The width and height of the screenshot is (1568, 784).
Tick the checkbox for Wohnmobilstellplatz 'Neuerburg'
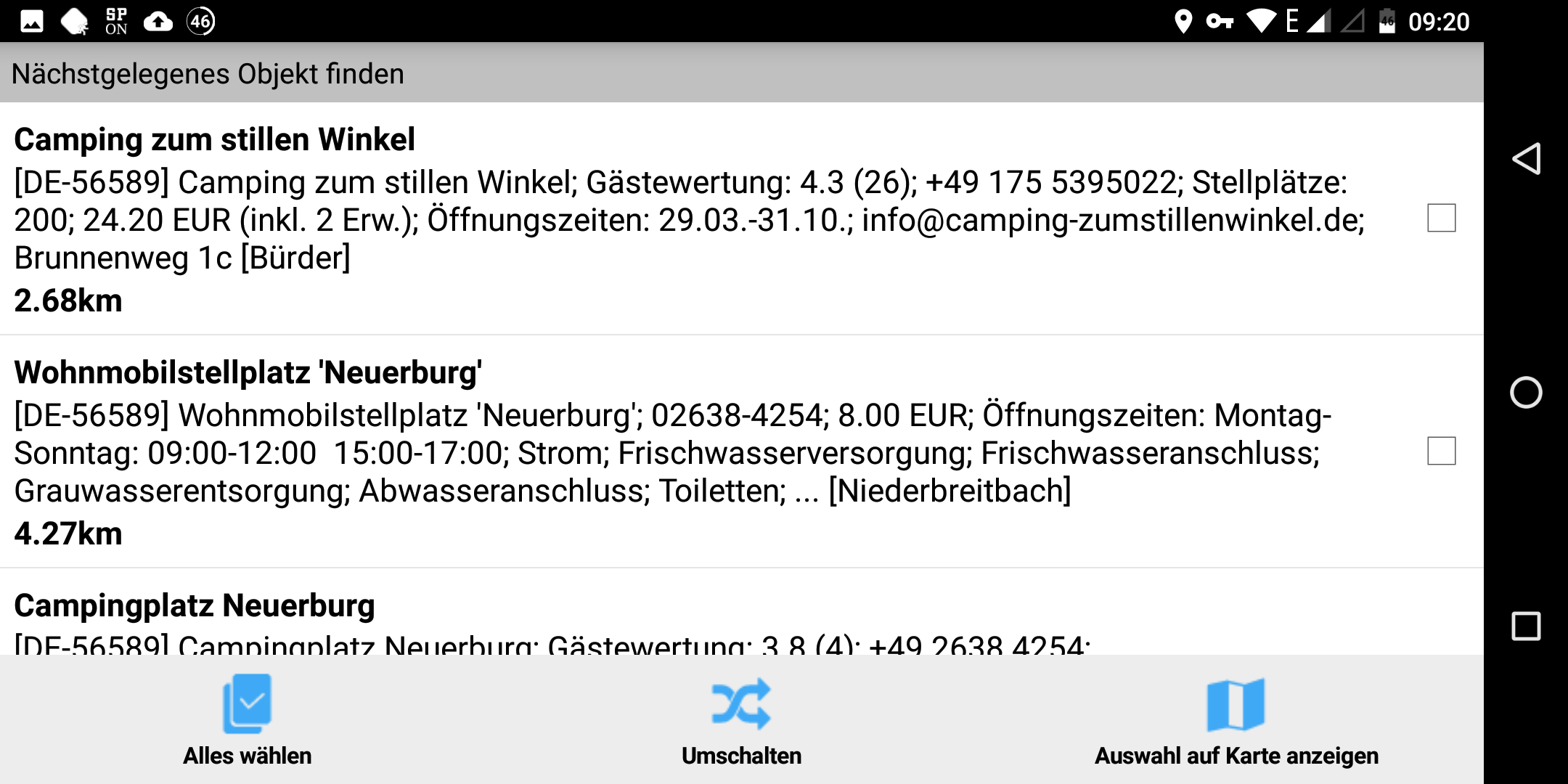click(x=1441, y=451)
